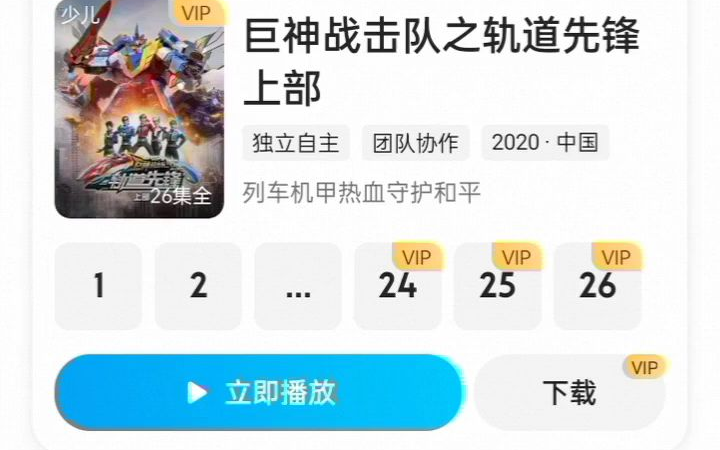Select episode 2
The width and height of the screenshot is (720, 450).
pos(198,286)
